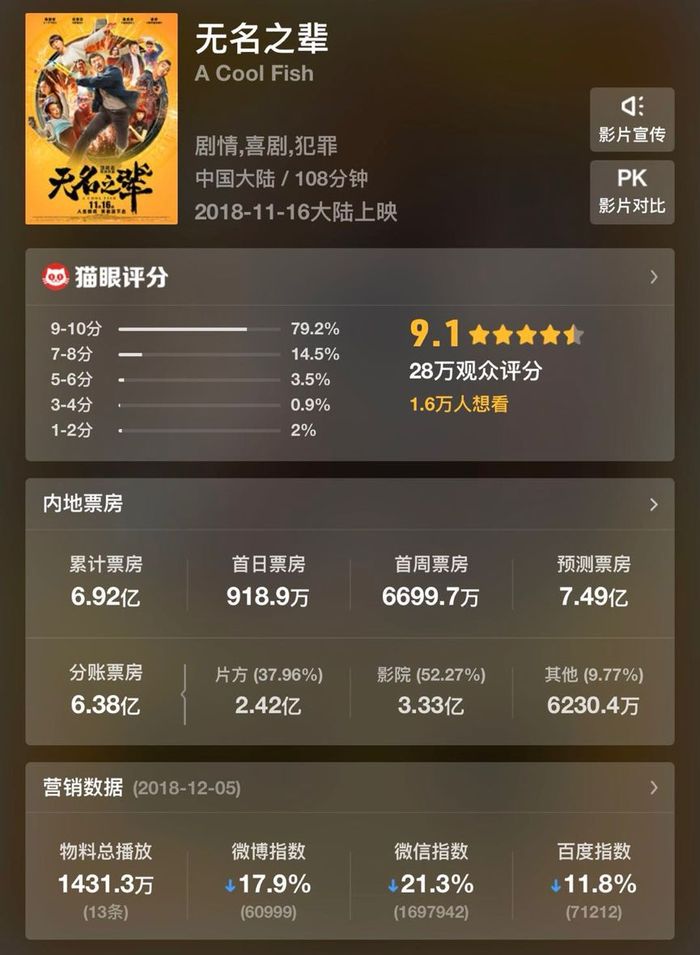Viewport: 700px width, 955px height.
Task: Open the 营销数据 marketing data details
Action: point(654,788)
